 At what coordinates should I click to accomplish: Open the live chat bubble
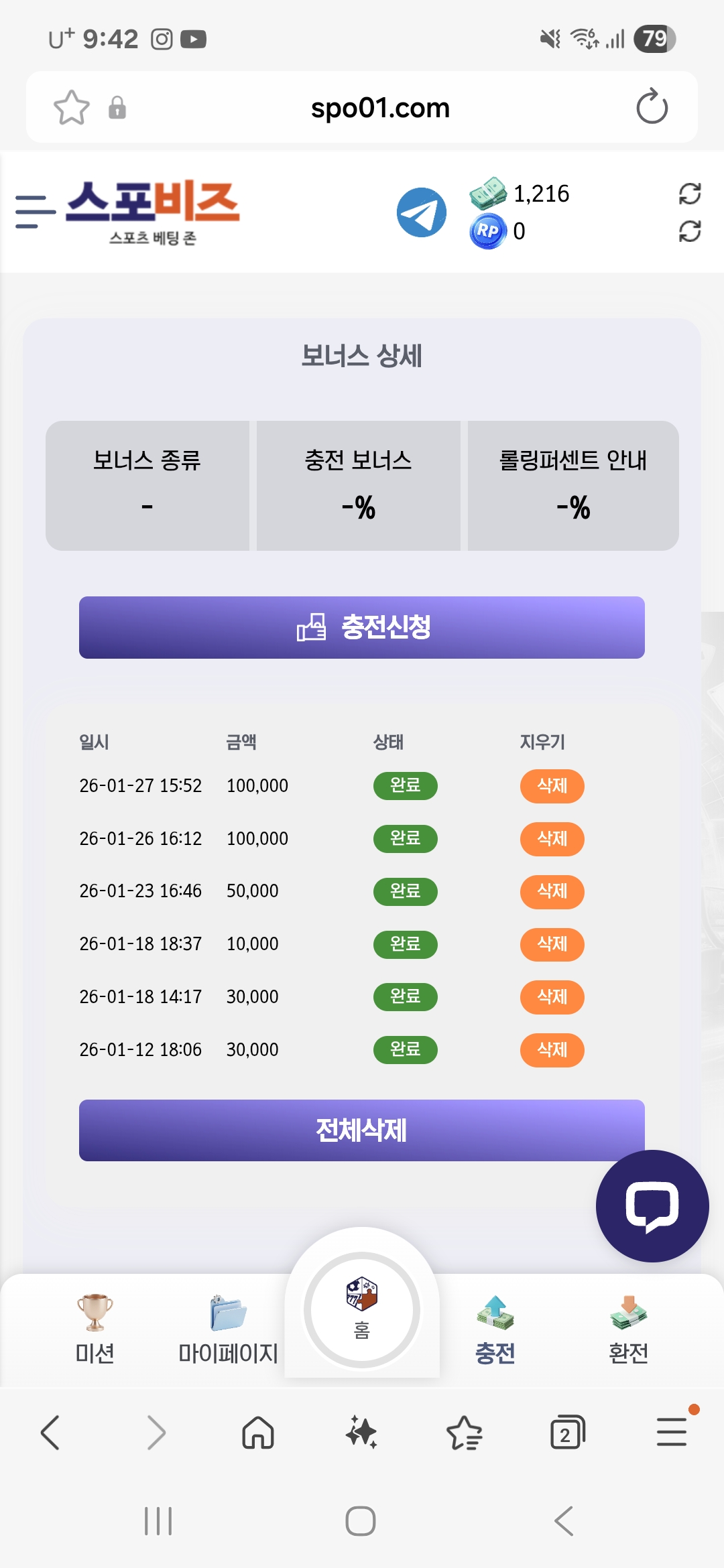pyautogui.click(x=652, y=1206)
